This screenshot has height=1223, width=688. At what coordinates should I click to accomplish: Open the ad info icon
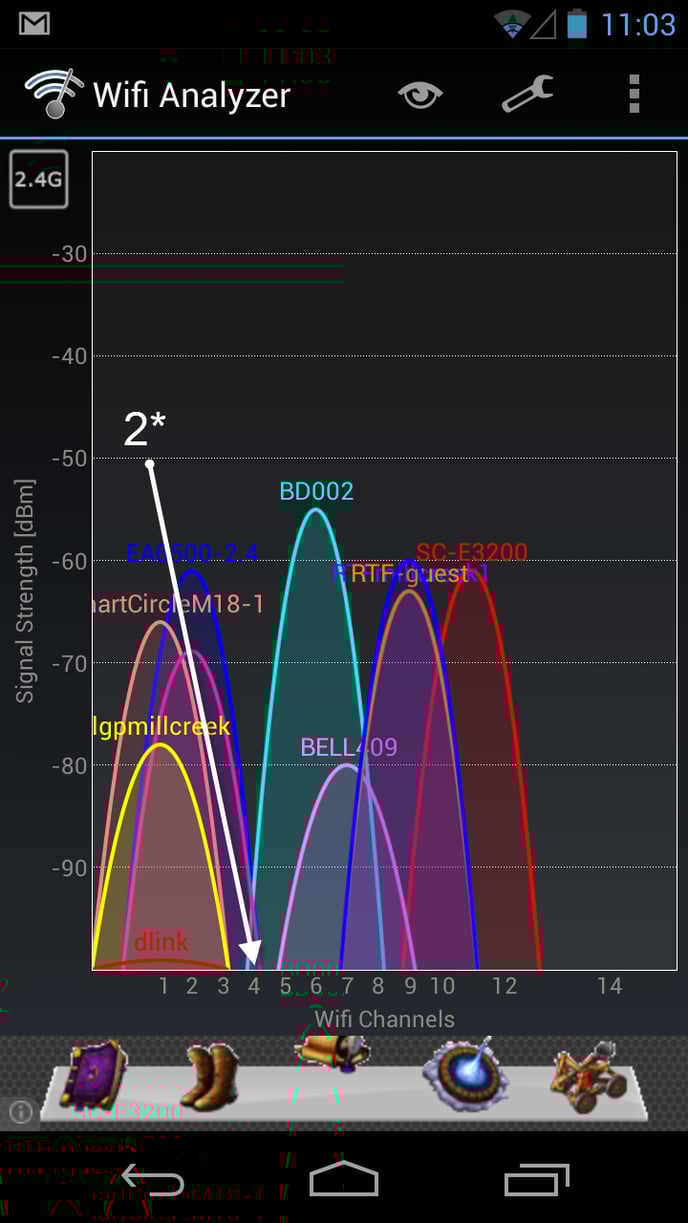point(21,1111)
